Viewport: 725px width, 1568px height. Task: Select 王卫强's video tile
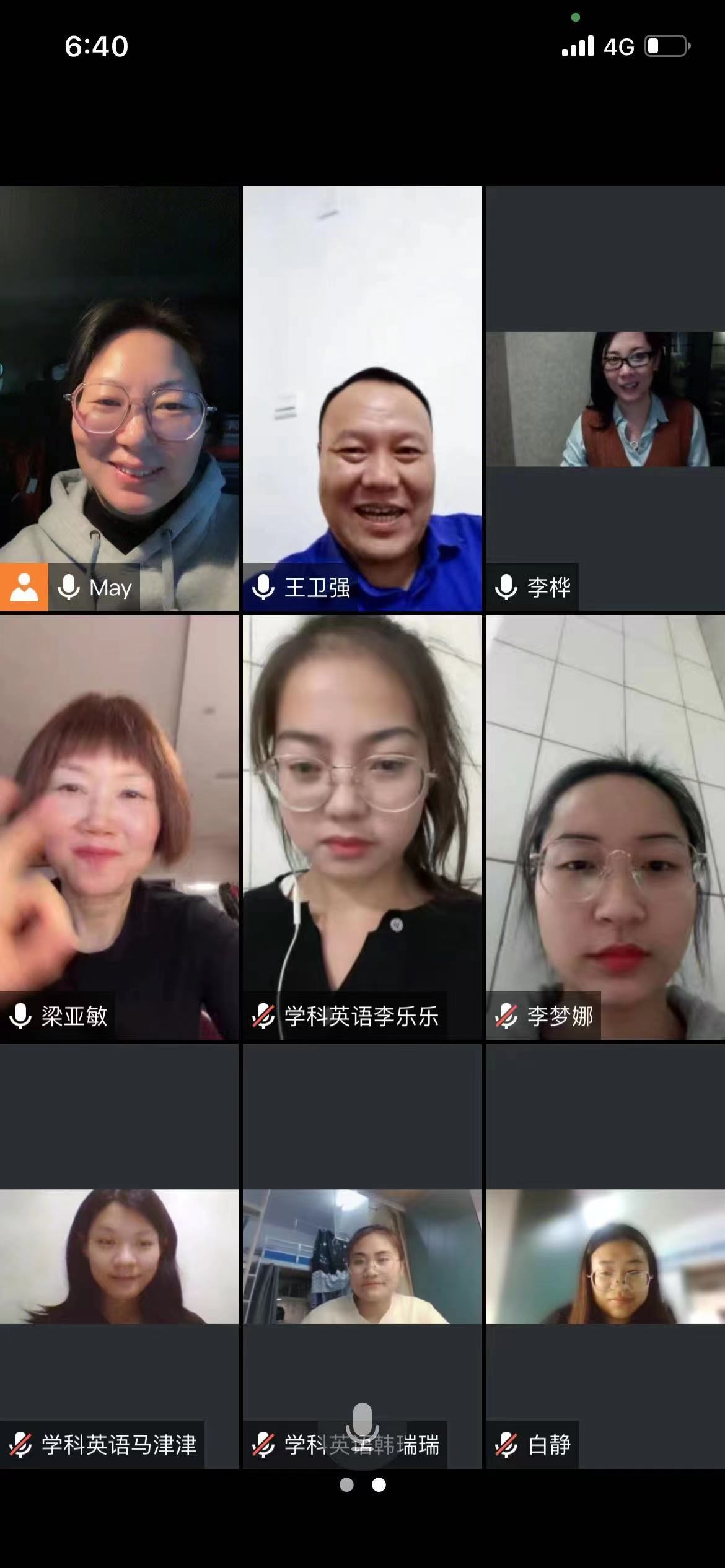point(362,399)
